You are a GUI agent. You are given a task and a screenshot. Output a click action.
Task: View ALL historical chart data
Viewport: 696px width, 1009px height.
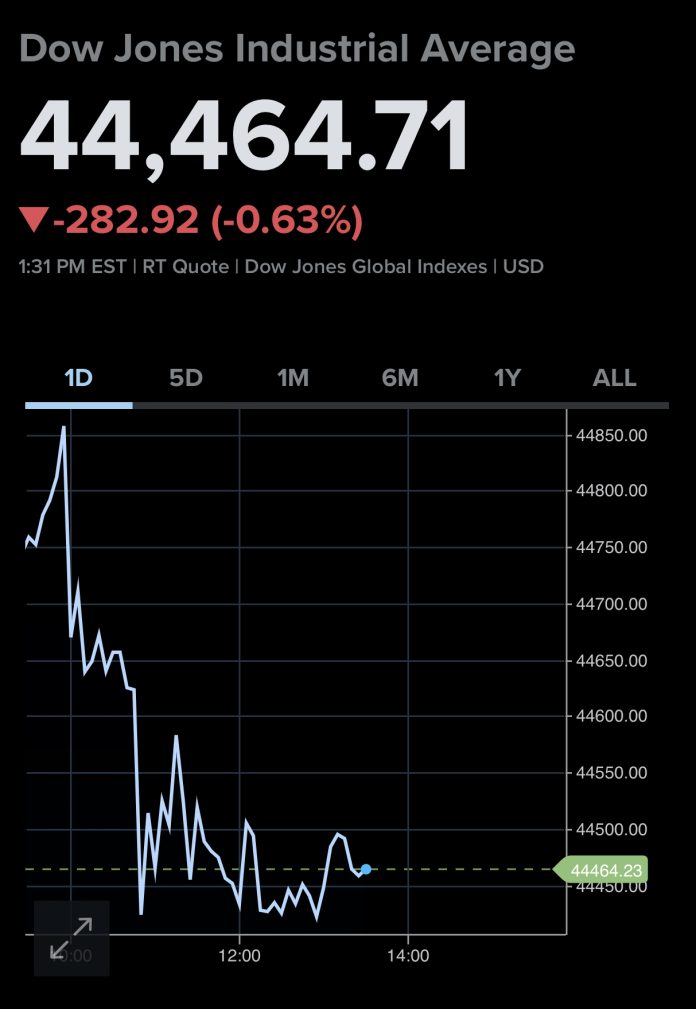[614, 378]
